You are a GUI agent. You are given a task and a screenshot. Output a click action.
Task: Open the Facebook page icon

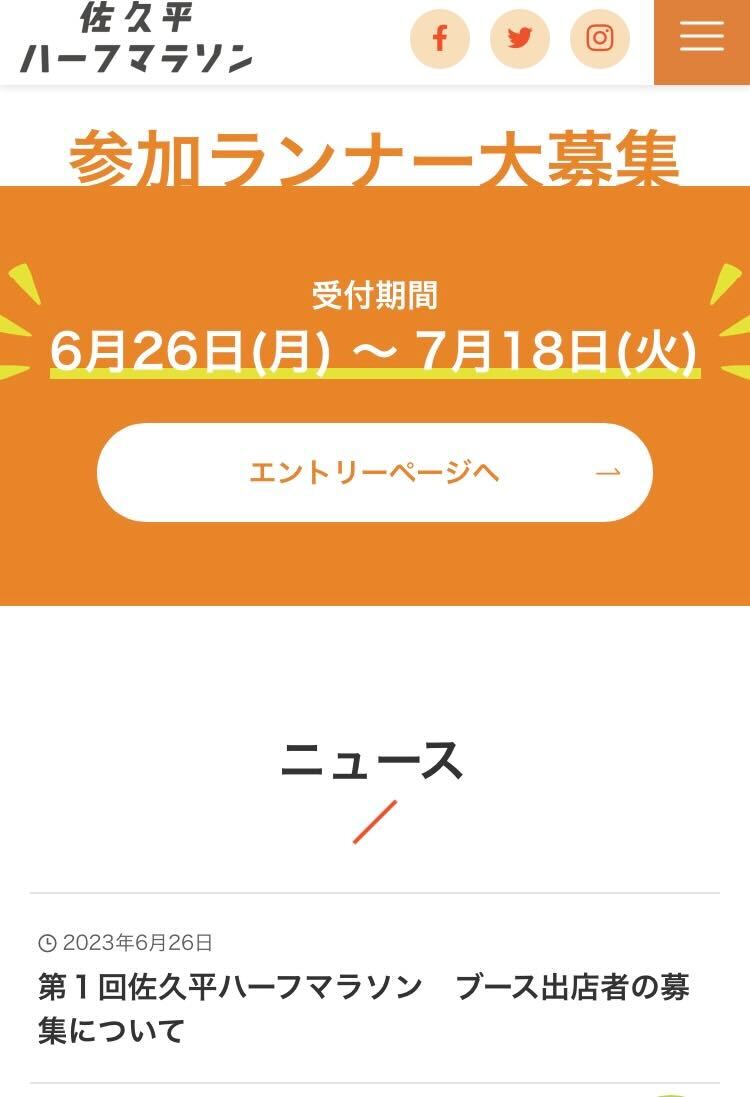pyautogui.click(x=439, y=39)
